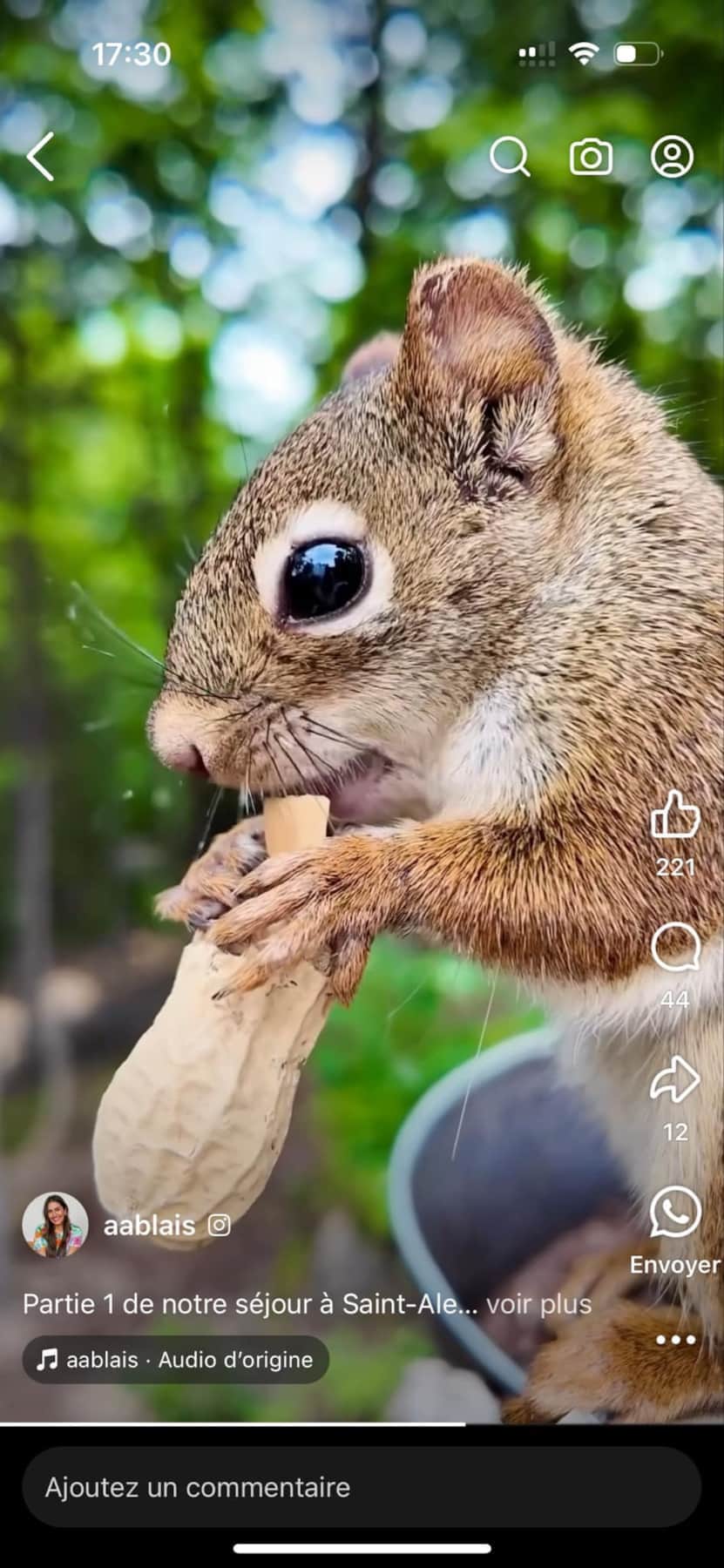Like this reel with the thumbs-up
Screen dimensions: 724x1568
tap(675, 815)
